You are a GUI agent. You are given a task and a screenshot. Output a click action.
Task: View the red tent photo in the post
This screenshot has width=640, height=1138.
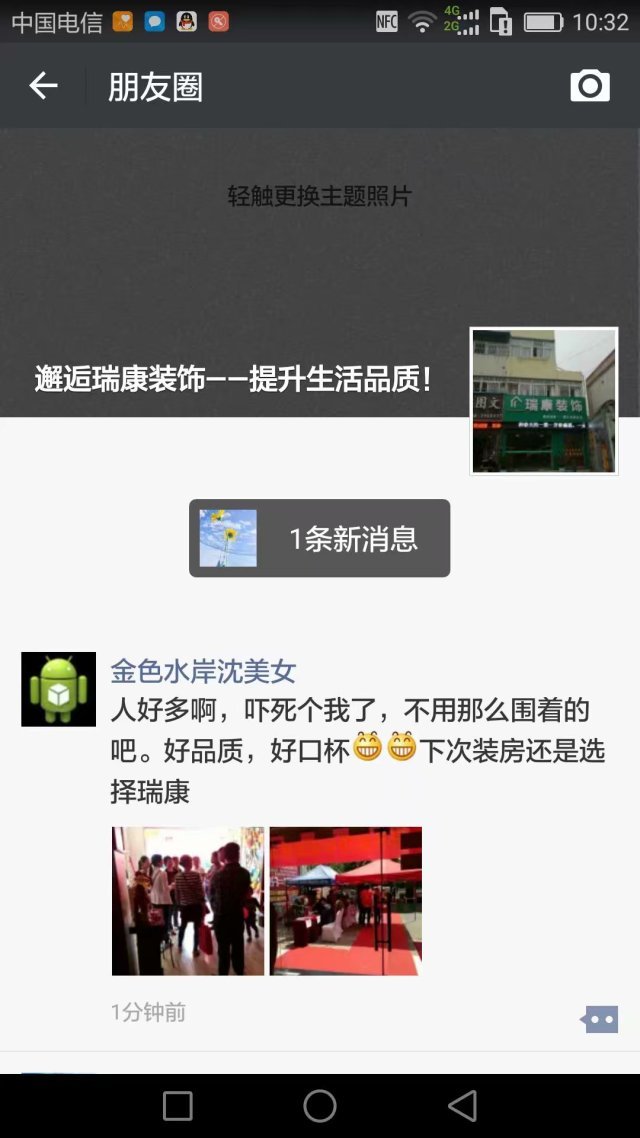click(346, 901)
